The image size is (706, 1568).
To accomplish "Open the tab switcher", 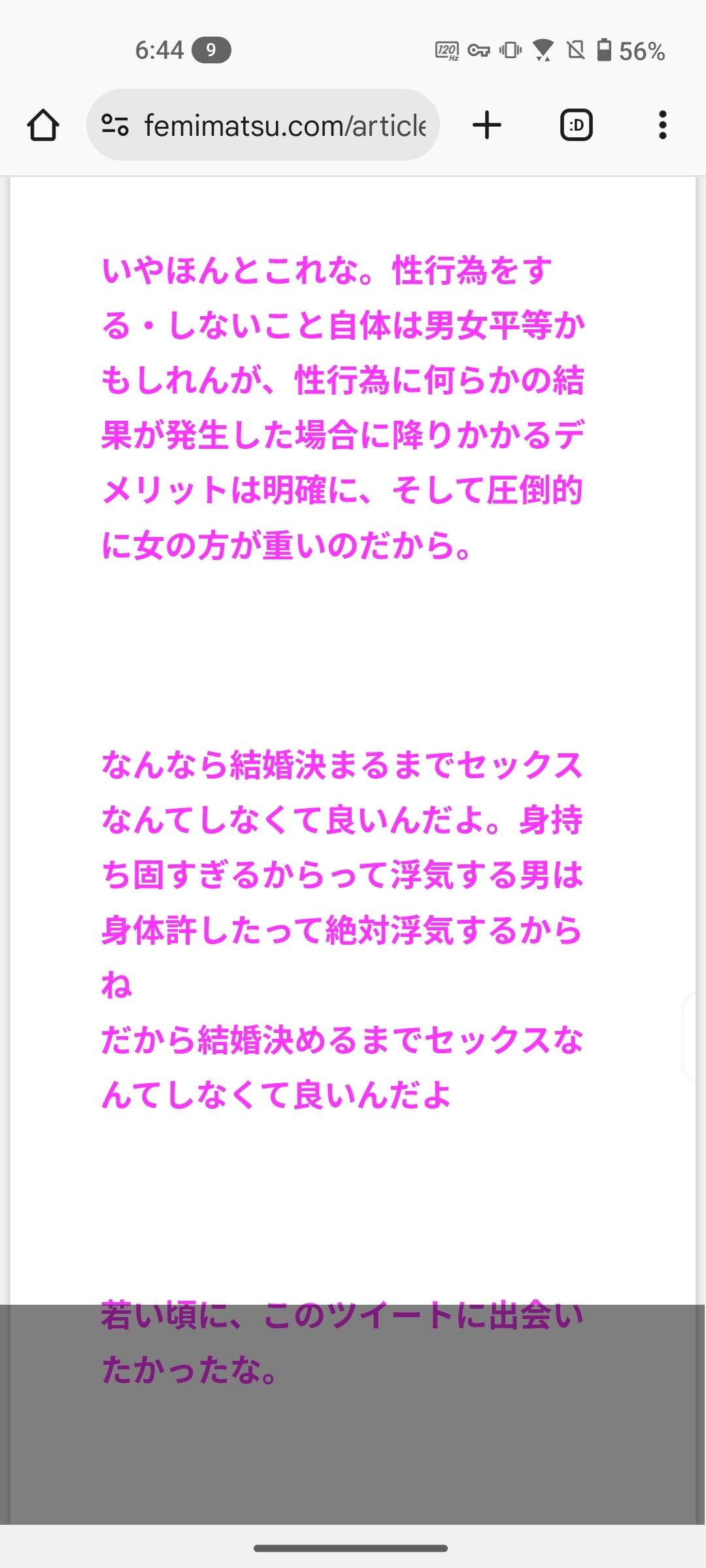I will [577, 125].
